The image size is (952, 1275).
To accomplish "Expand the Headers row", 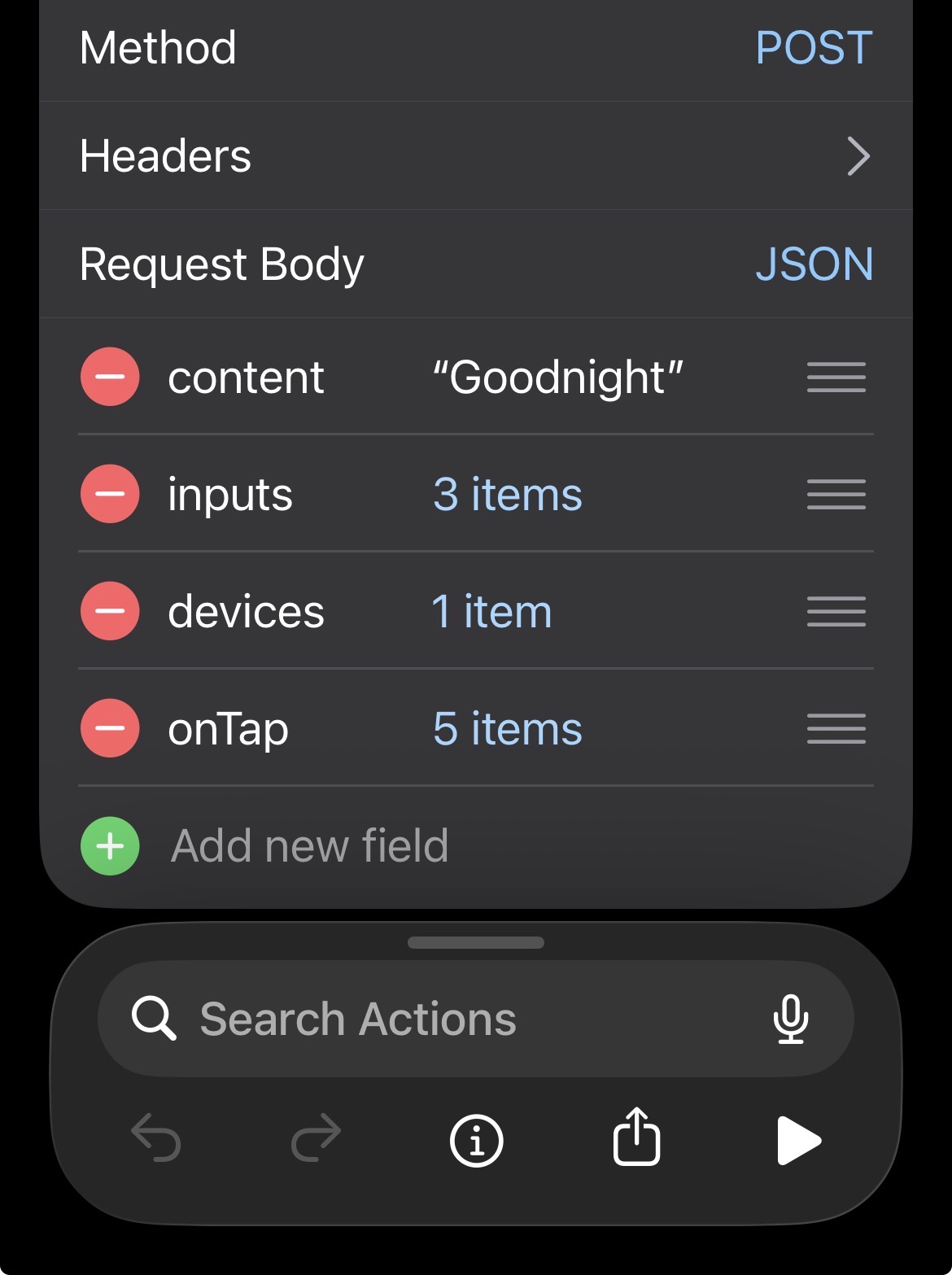I will tap(858, 156).
